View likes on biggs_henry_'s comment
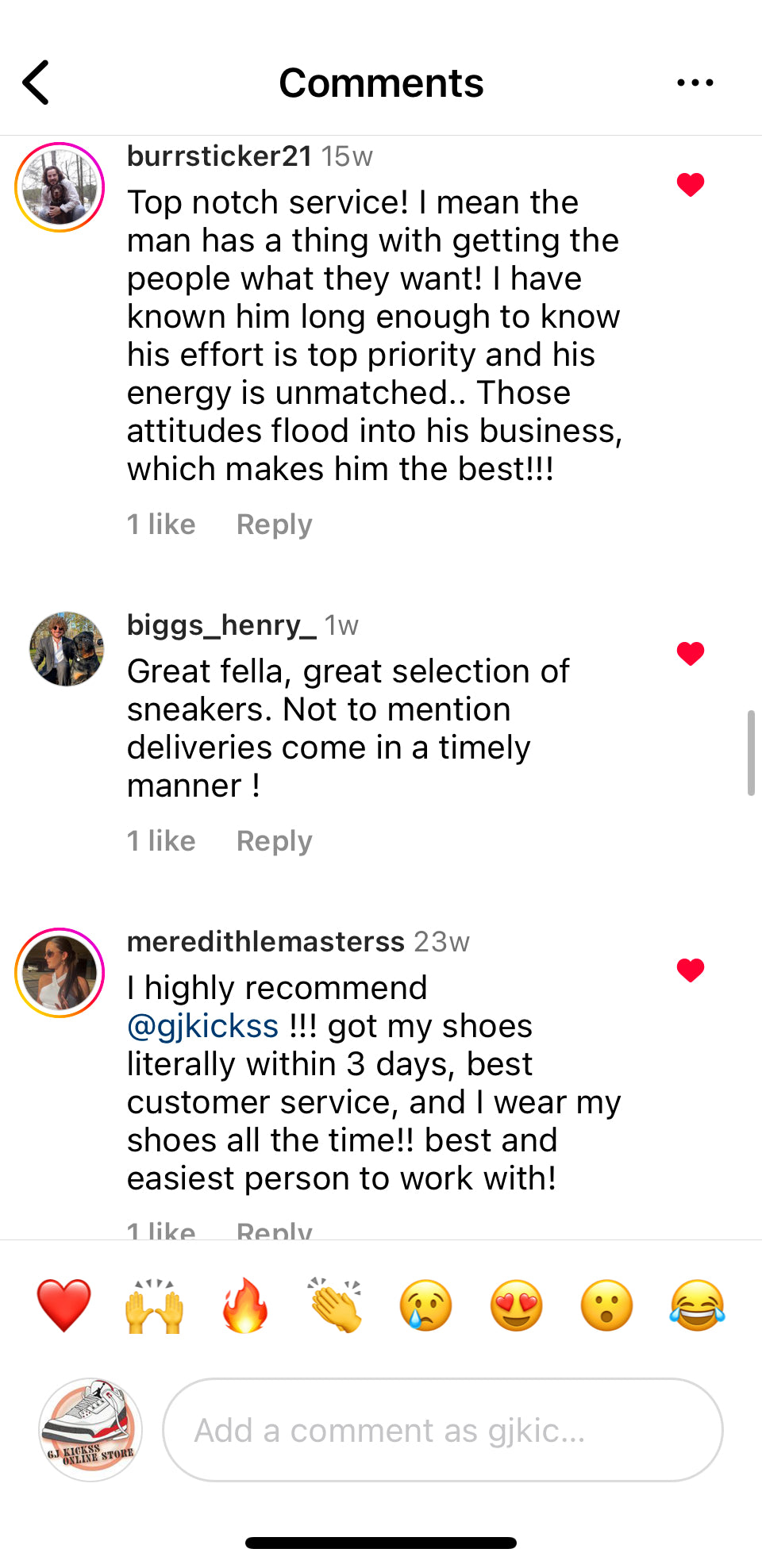 [161, 841]
